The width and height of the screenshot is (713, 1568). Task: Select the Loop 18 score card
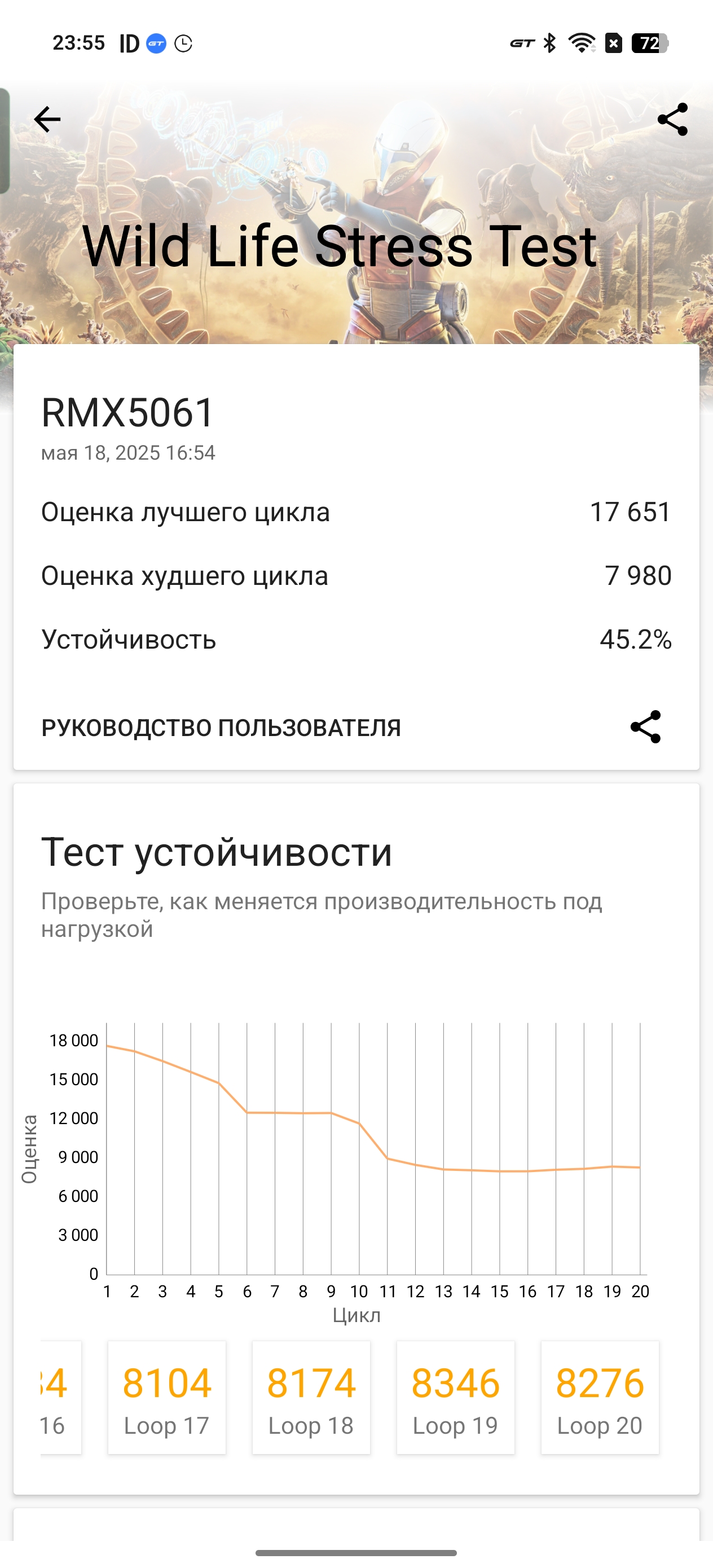click(x=311, y=1398)
